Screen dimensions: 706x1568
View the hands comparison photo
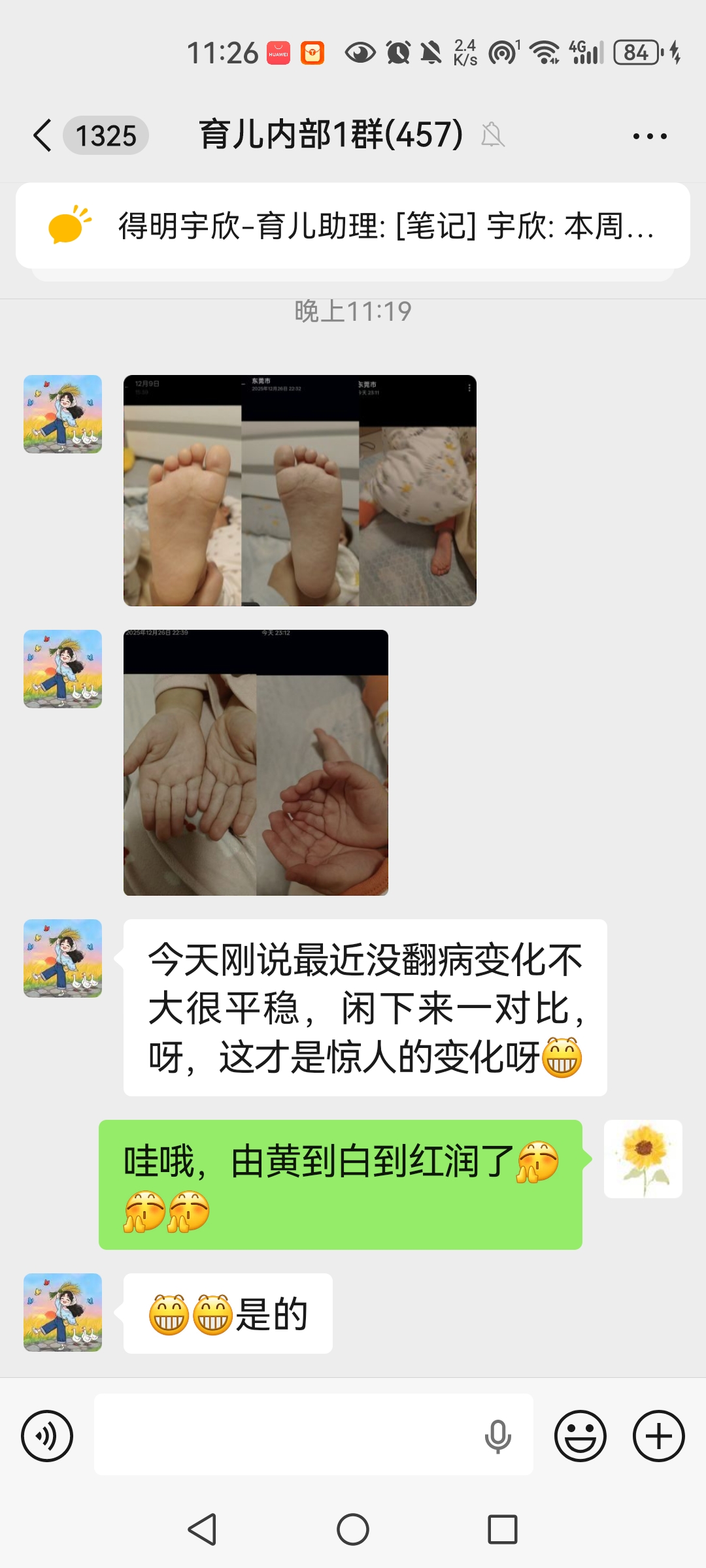[256, 762]
